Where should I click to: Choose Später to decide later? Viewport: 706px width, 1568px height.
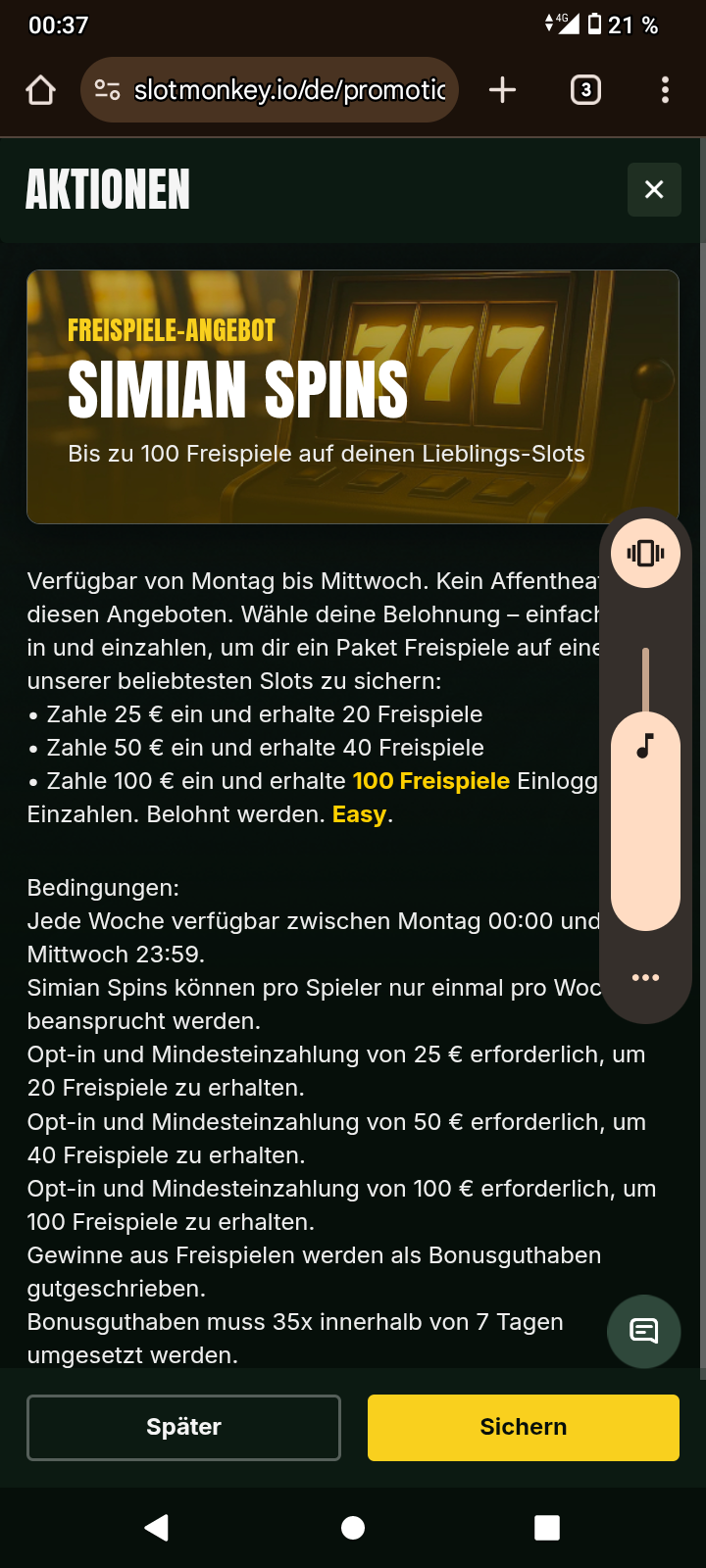183,1427
